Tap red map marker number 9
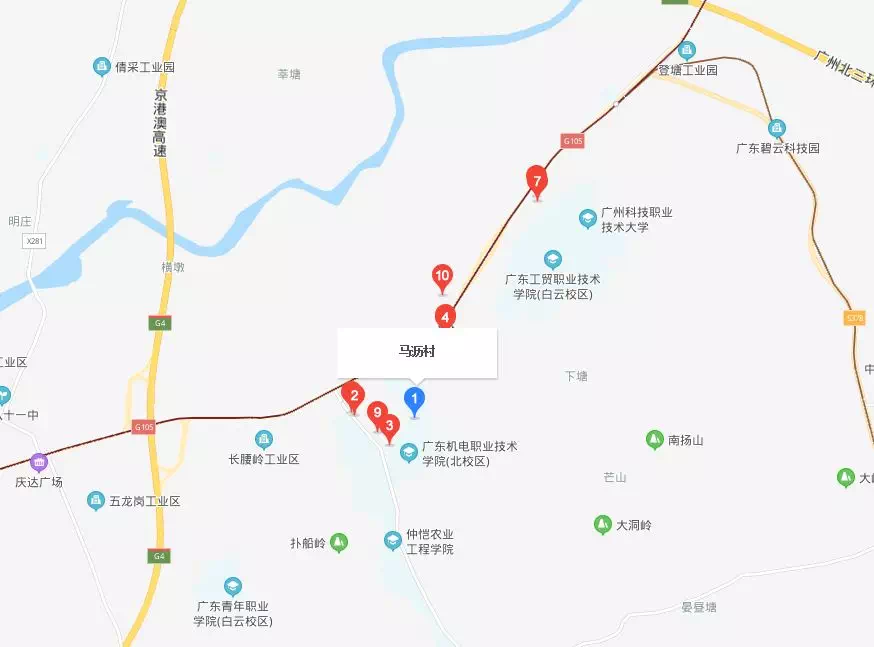Viewport: 874px width, 647px height. coord(377,411)
